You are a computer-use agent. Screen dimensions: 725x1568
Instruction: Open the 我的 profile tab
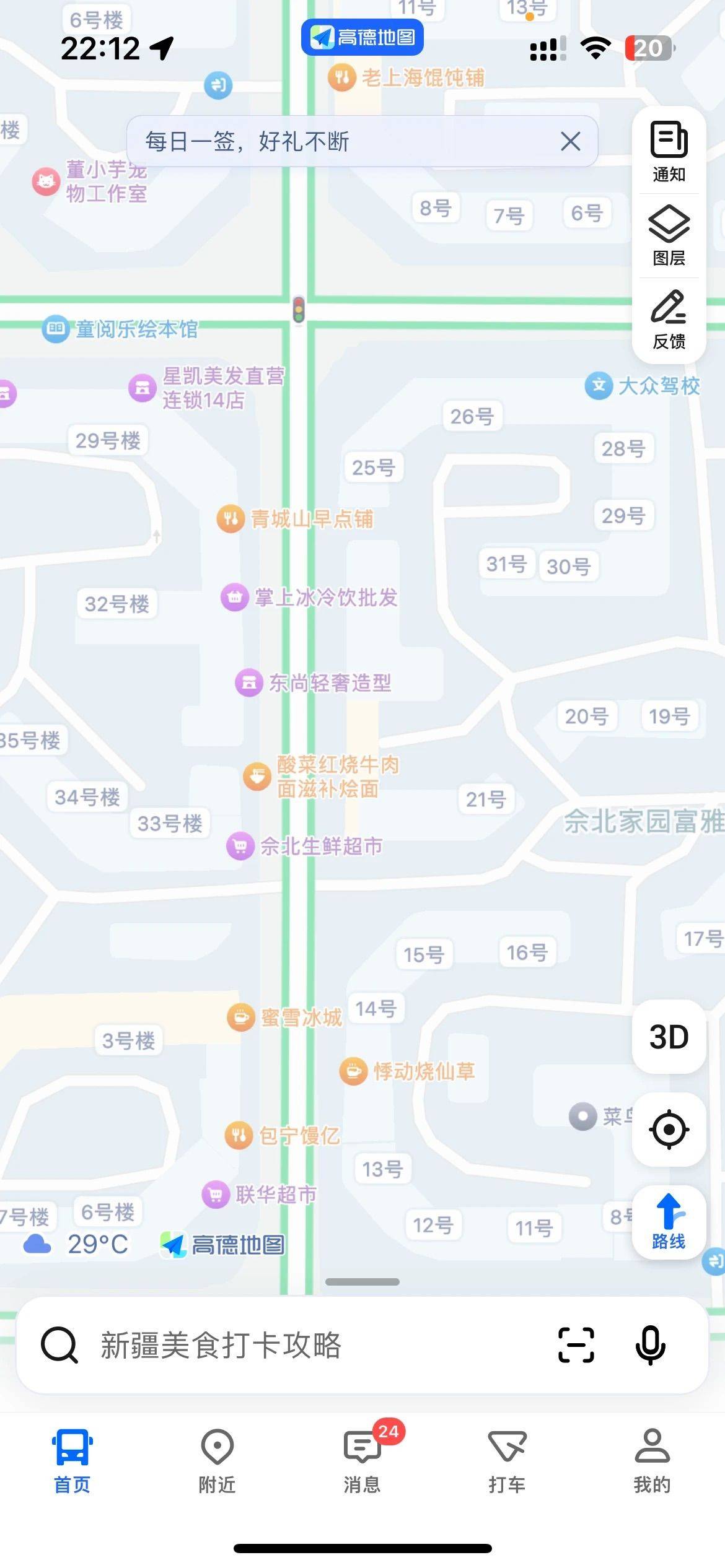(652, 1459)
